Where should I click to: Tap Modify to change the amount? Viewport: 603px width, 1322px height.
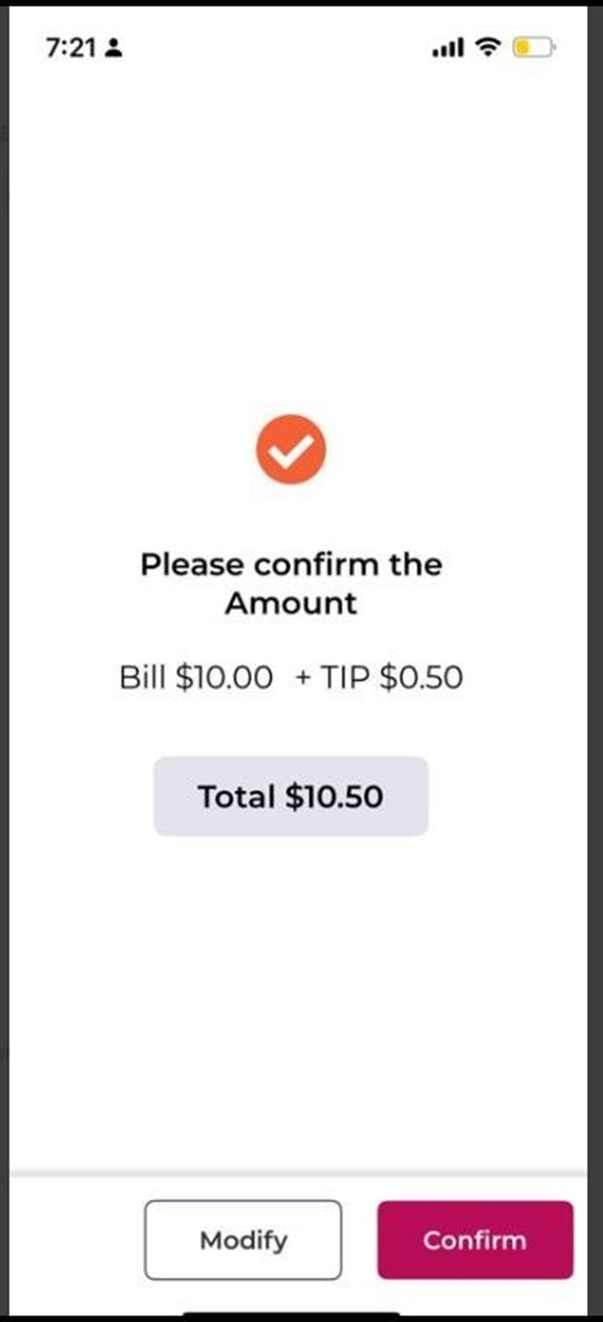tap(243, 1240)
